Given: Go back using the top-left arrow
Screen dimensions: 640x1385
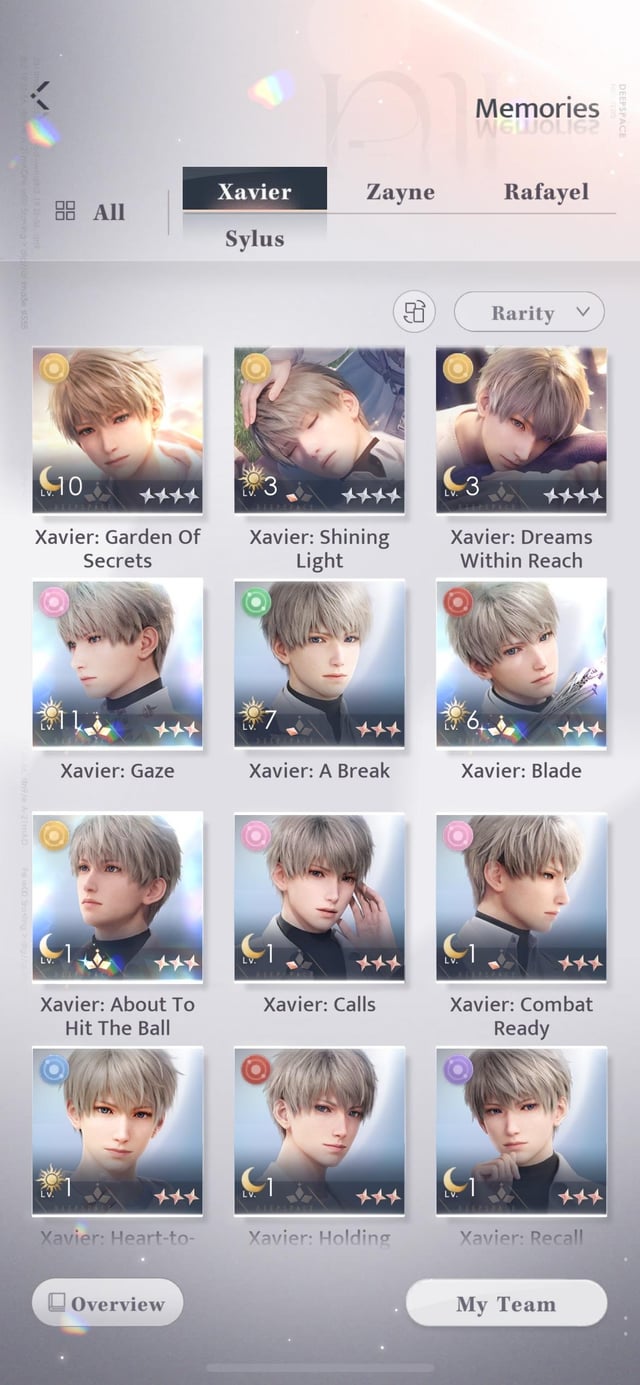Looking at the screenshot, I should 40,96.
